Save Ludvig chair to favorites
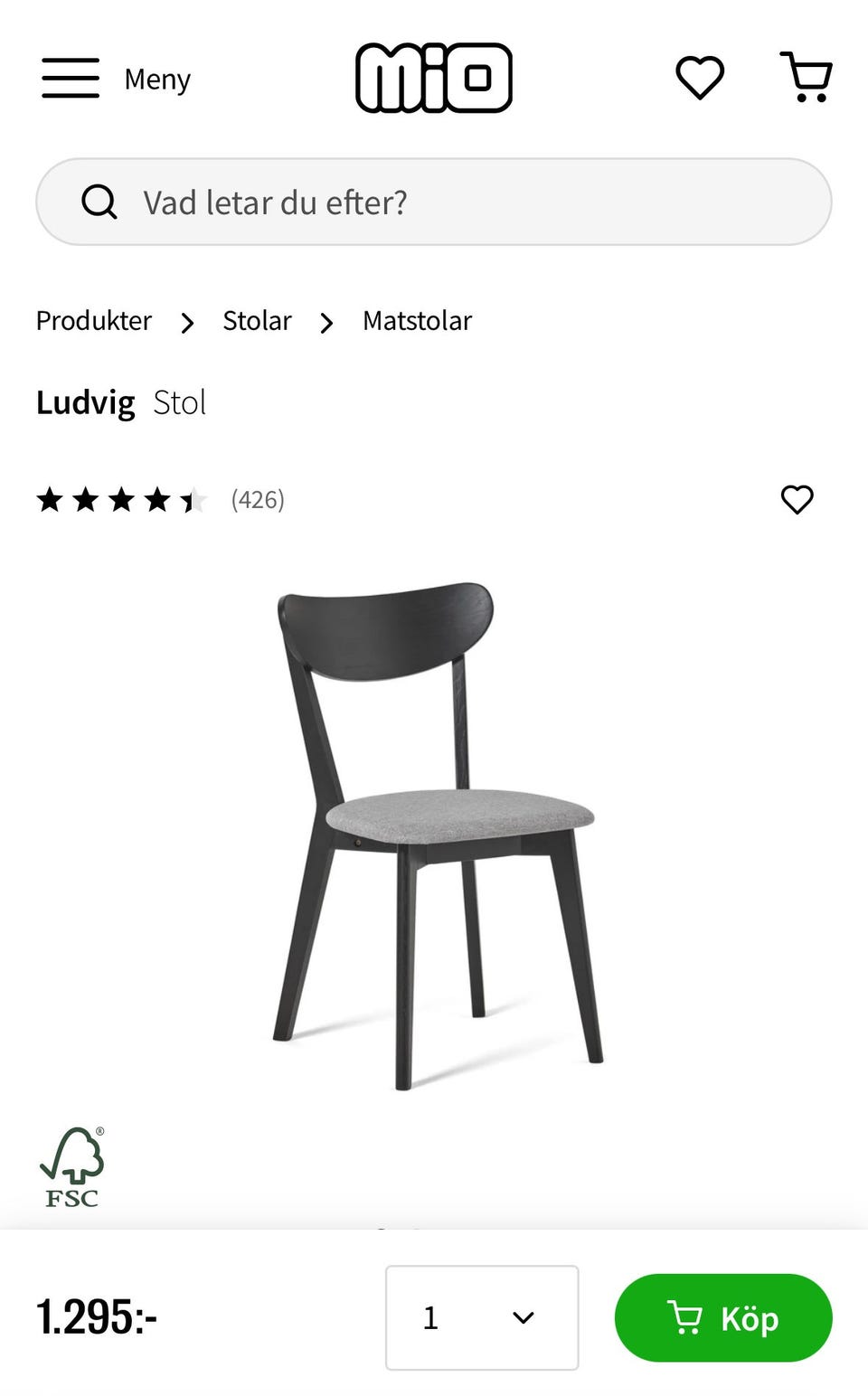 coord(797,499)
